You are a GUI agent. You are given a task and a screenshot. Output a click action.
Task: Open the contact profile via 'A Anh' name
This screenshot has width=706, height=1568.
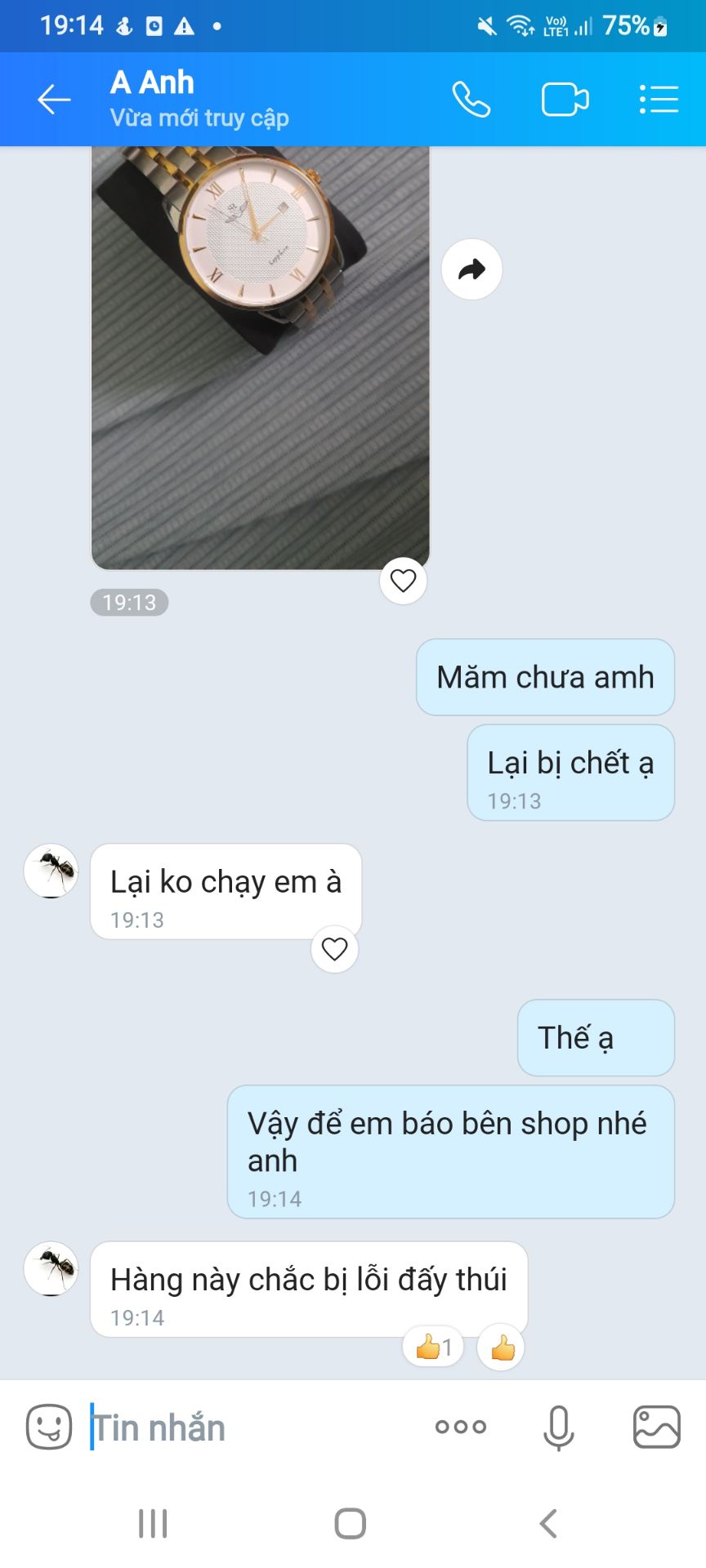tap(152, 82)
